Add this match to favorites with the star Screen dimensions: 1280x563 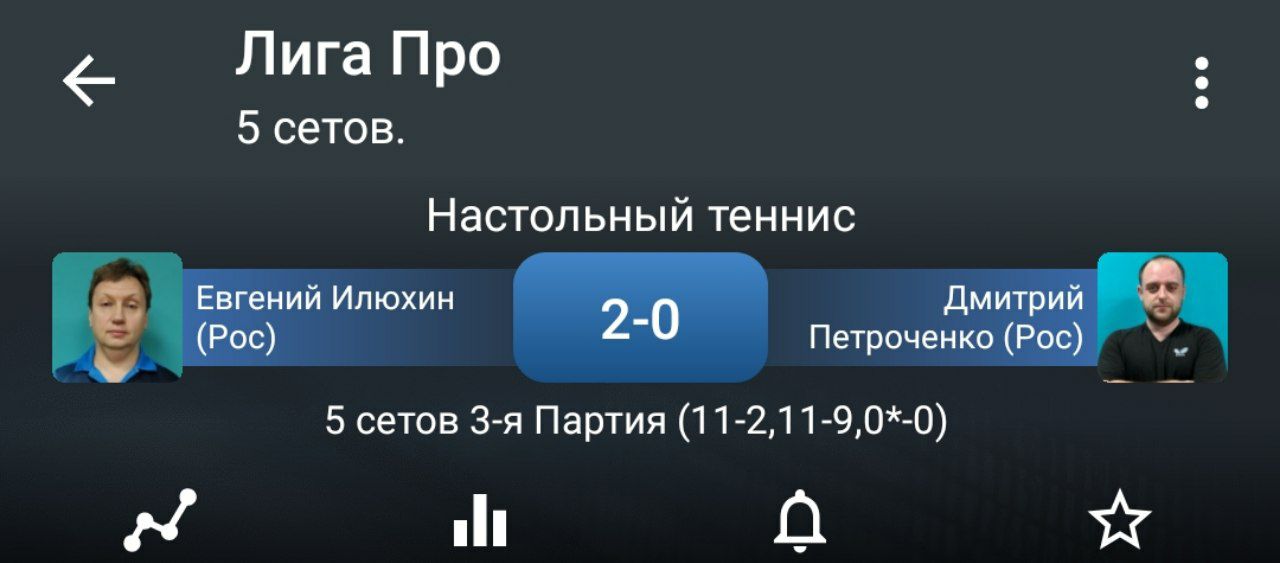click(x=1119, y=521)
